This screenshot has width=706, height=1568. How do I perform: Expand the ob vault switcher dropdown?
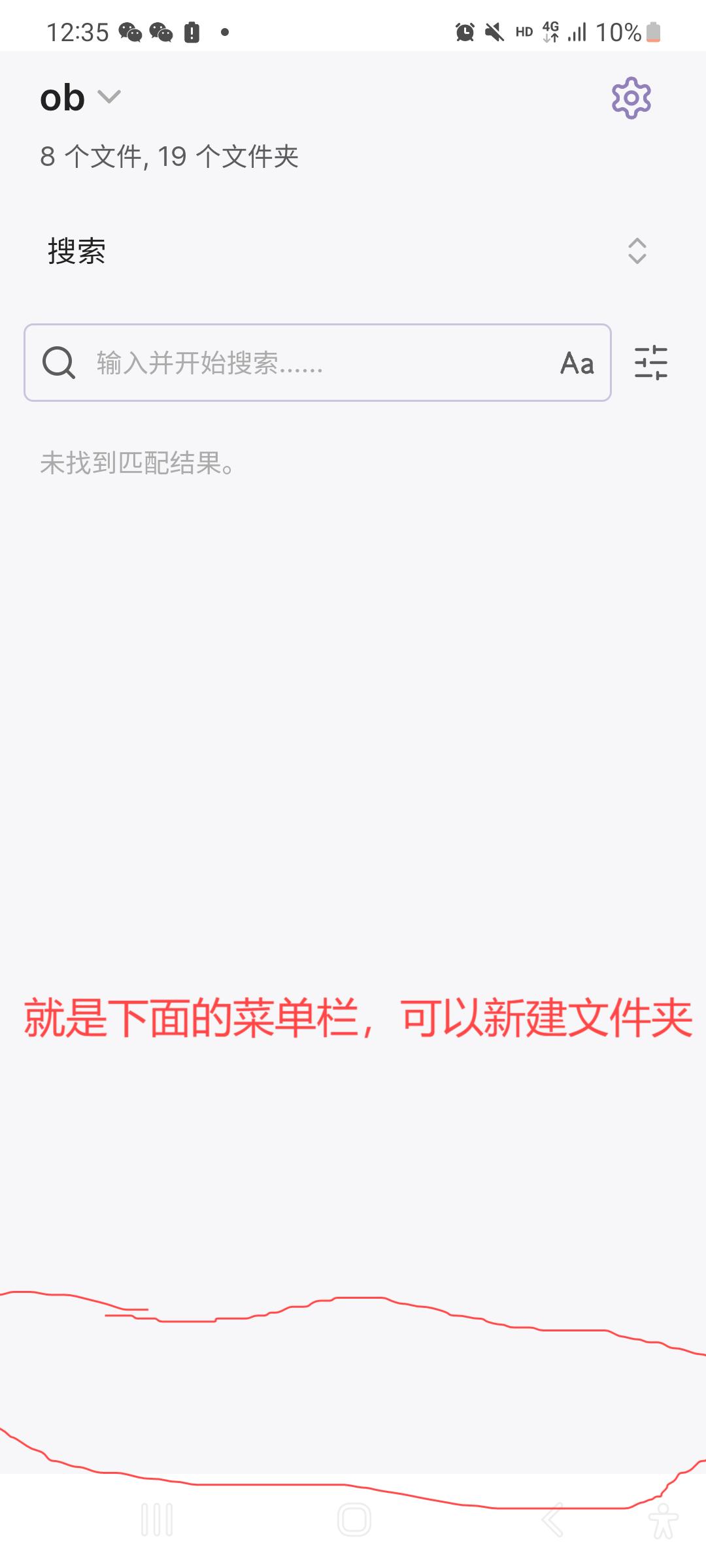pyautogui.click(x=80, y=98)
